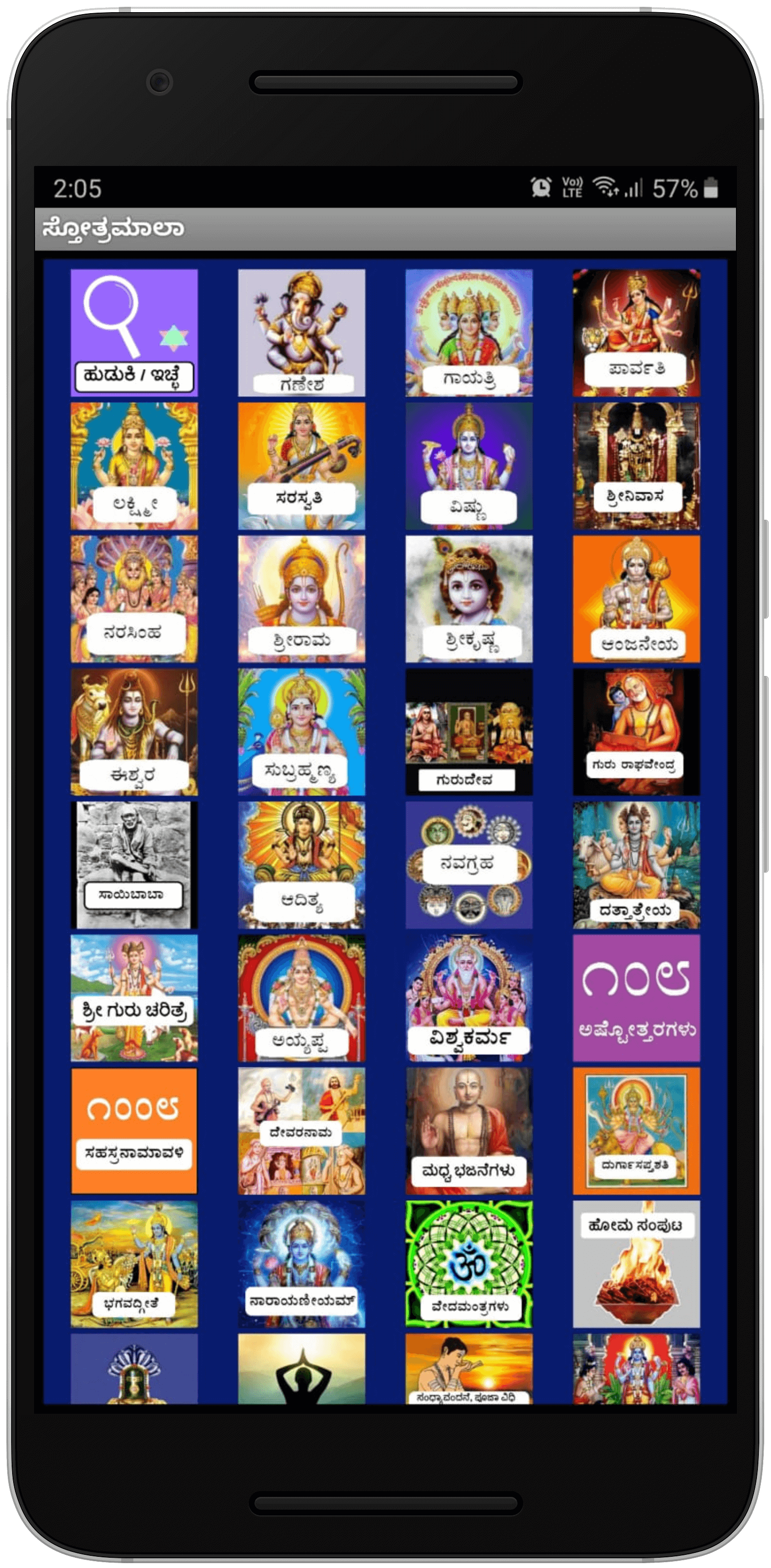Viewport: 771px width, 1568px height.
Task: Choose the ನವಗ್ರಹ category
Action: pyautogui.click(x=469, y=865)
